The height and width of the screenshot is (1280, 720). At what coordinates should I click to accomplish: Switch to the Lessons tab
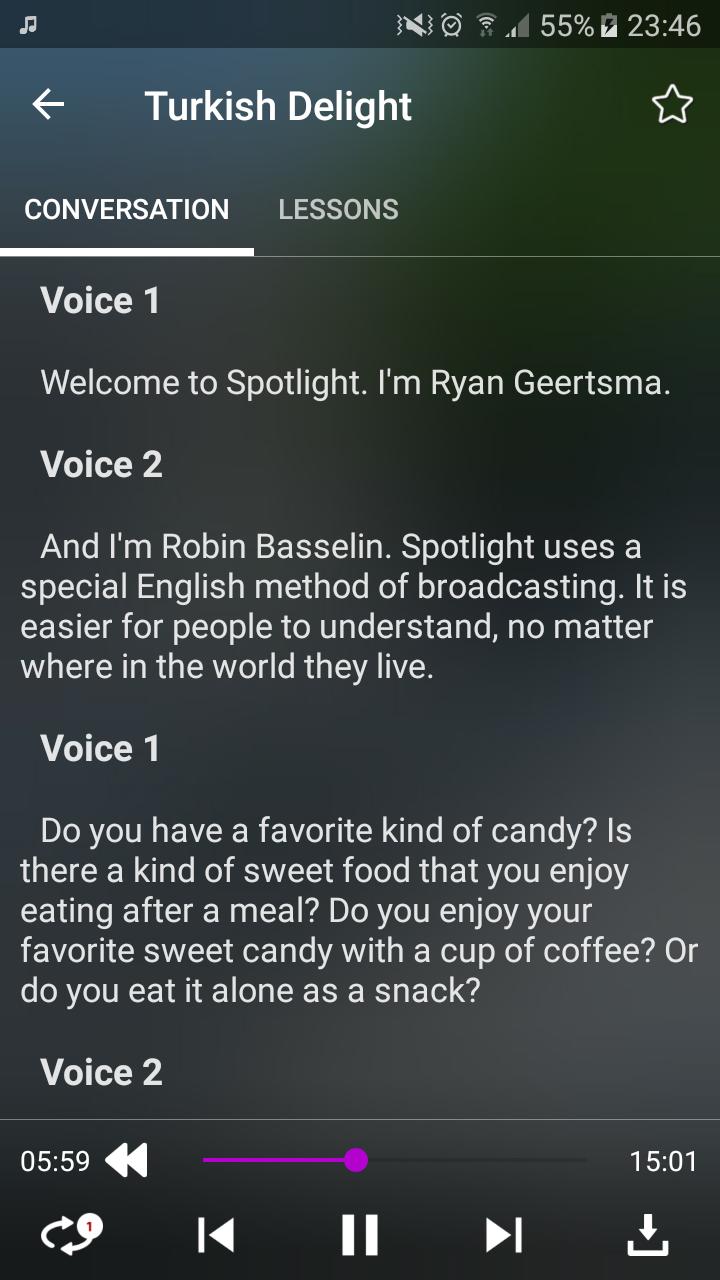point(338,210)
